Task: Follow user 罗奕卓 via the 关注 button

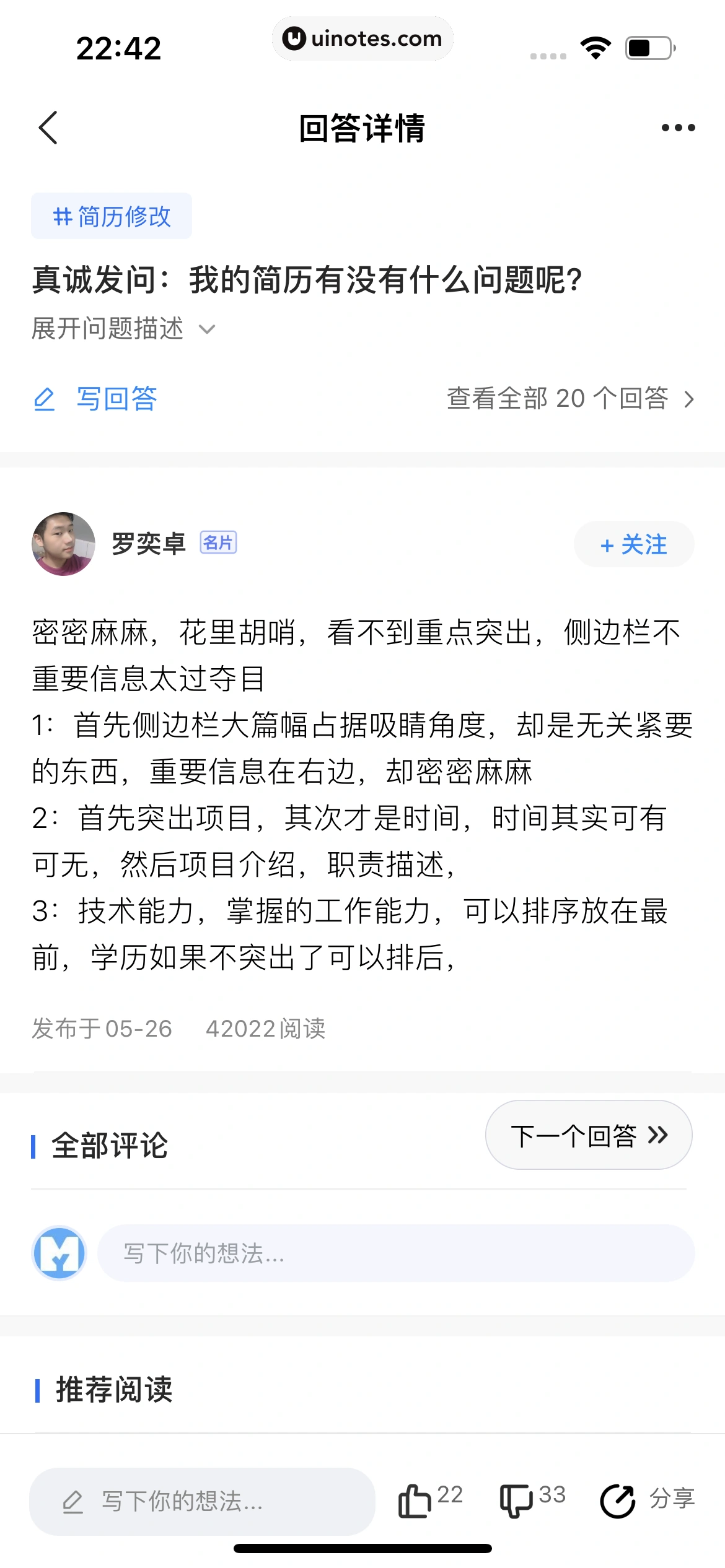Action: [x=633, y=544]
